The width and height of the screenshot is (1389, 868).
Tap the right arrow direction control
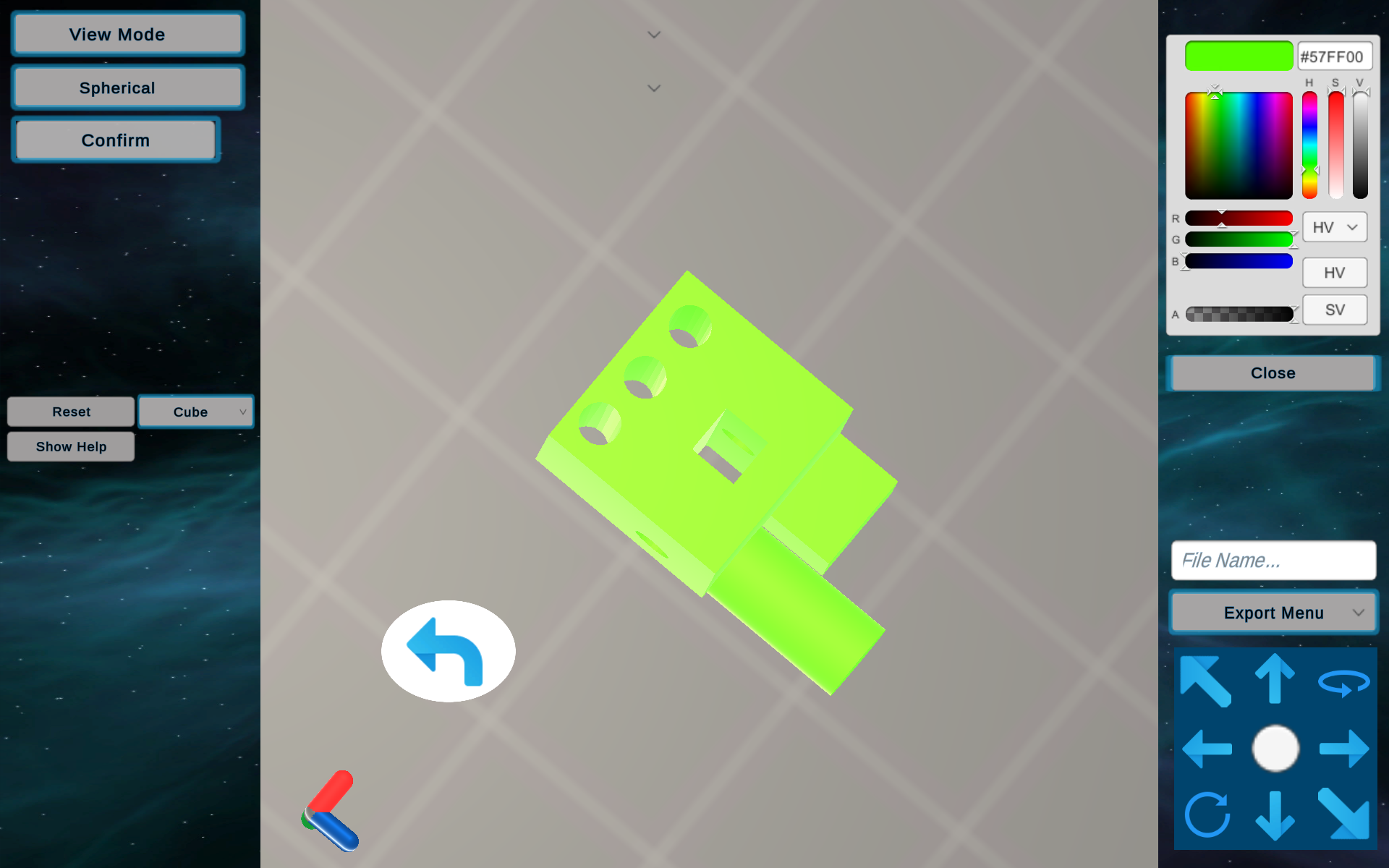pos(1343,748)
